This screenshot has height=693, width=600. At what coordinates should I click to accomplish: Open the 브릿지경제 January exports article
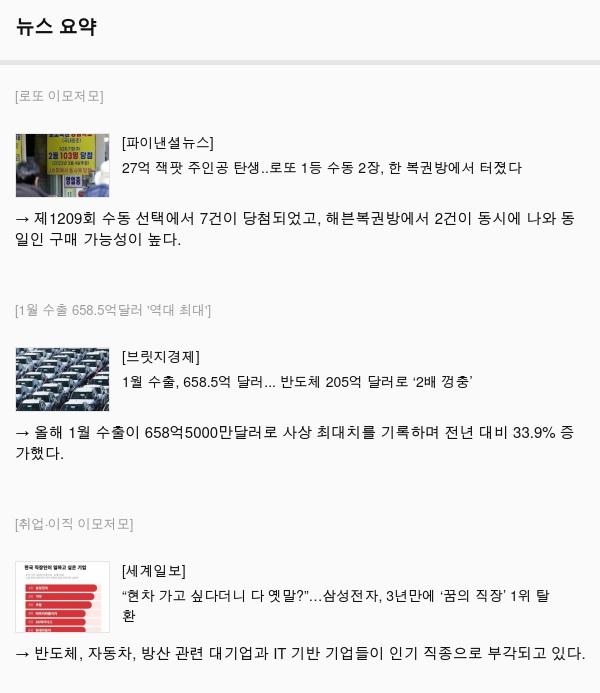(296, 382)
